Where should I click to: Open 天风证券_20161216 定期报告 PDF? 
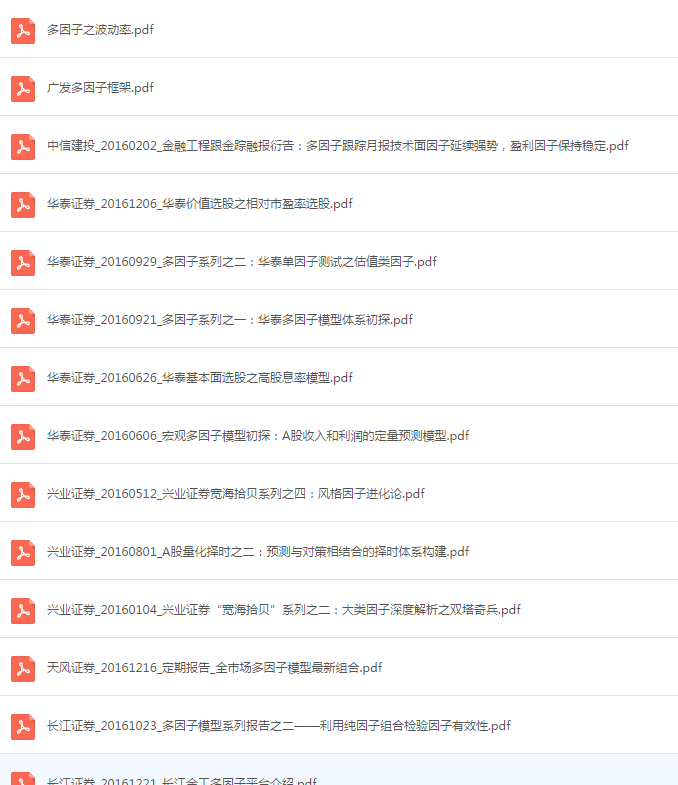[x=214, y=668]
